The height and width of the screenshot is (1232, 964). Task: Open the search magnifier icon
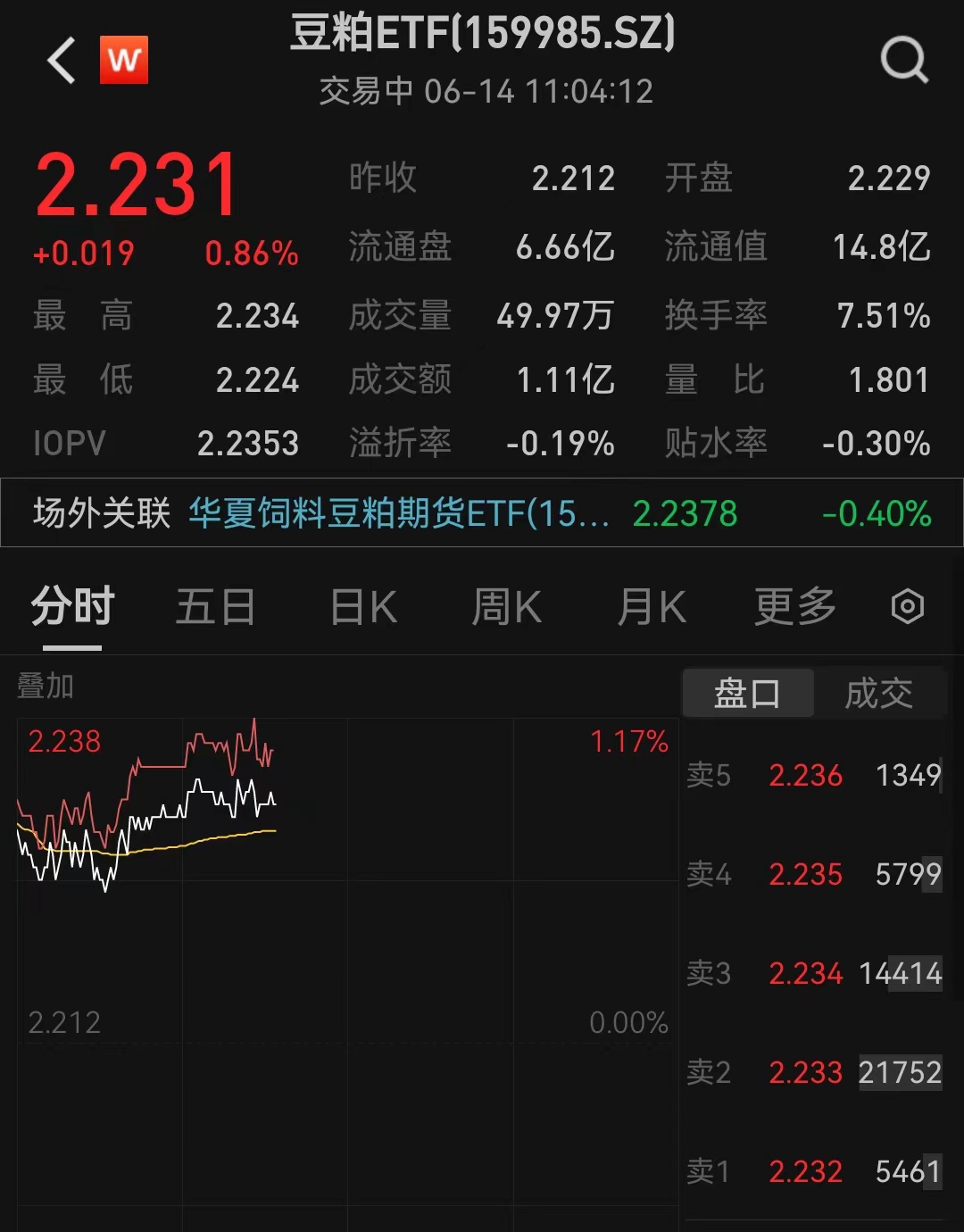click(x=905, y=61)
